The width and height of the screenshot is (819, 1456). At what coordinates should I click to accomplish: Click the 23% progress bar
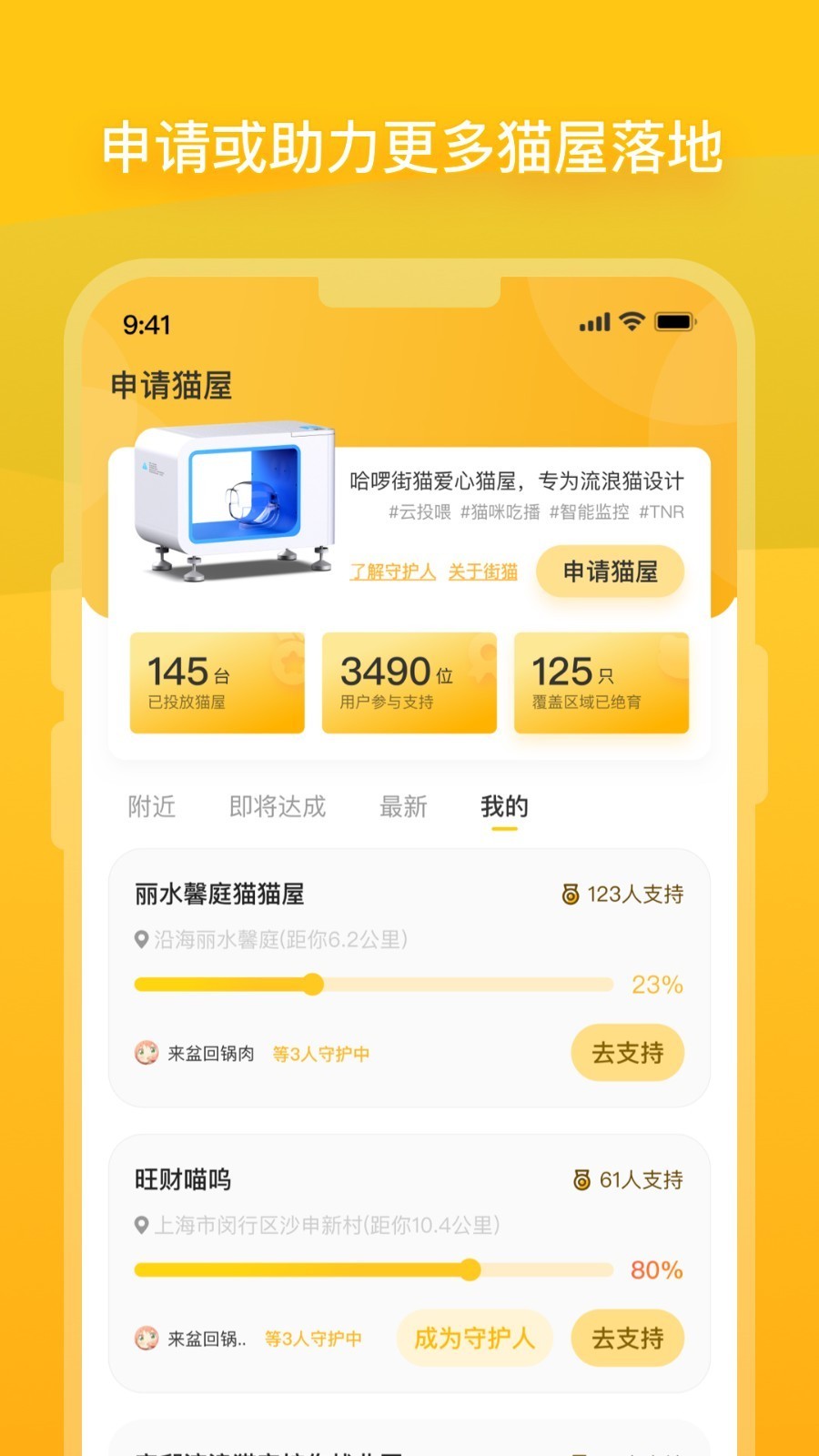(373, 984)
